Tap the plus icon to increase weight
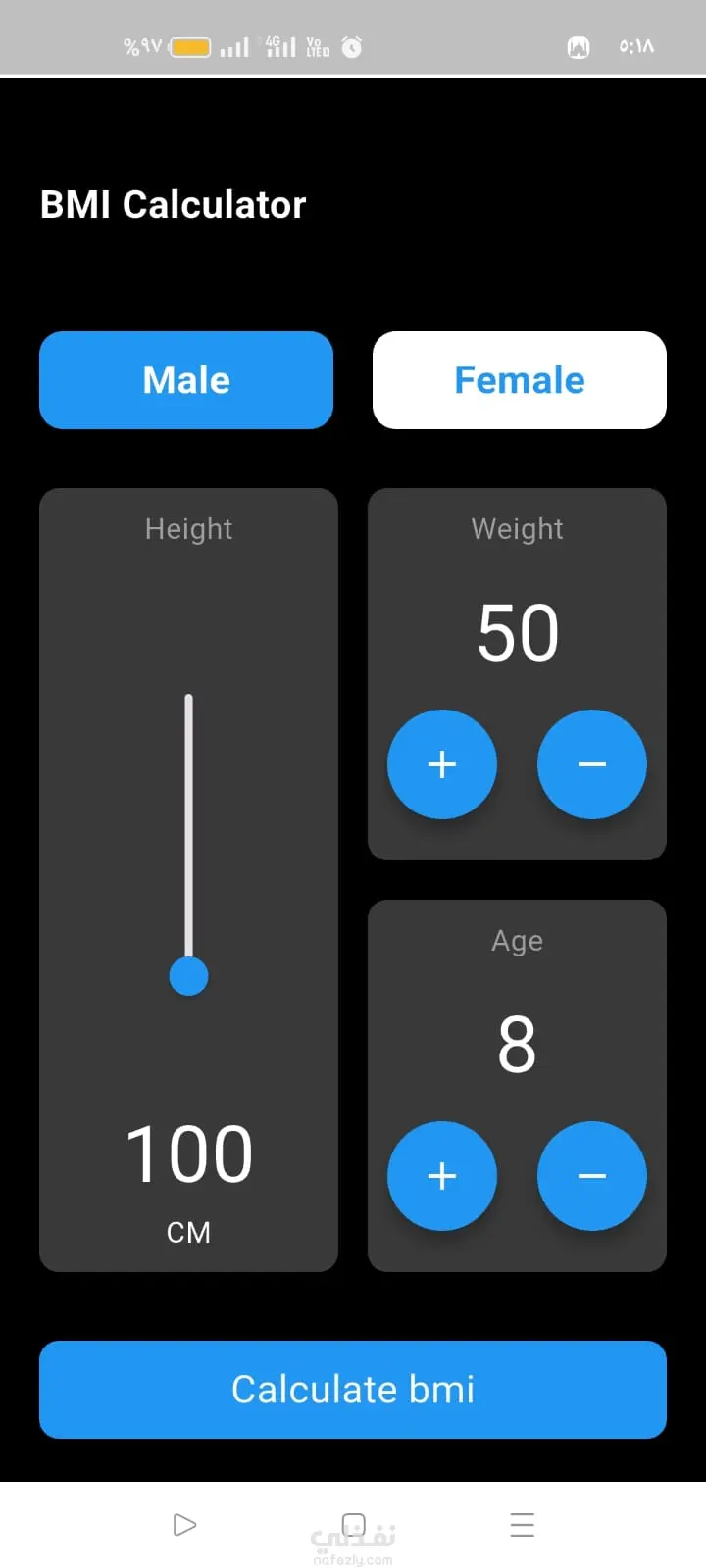This screenshot has height=1568, width=706. (x=442, y=764)
